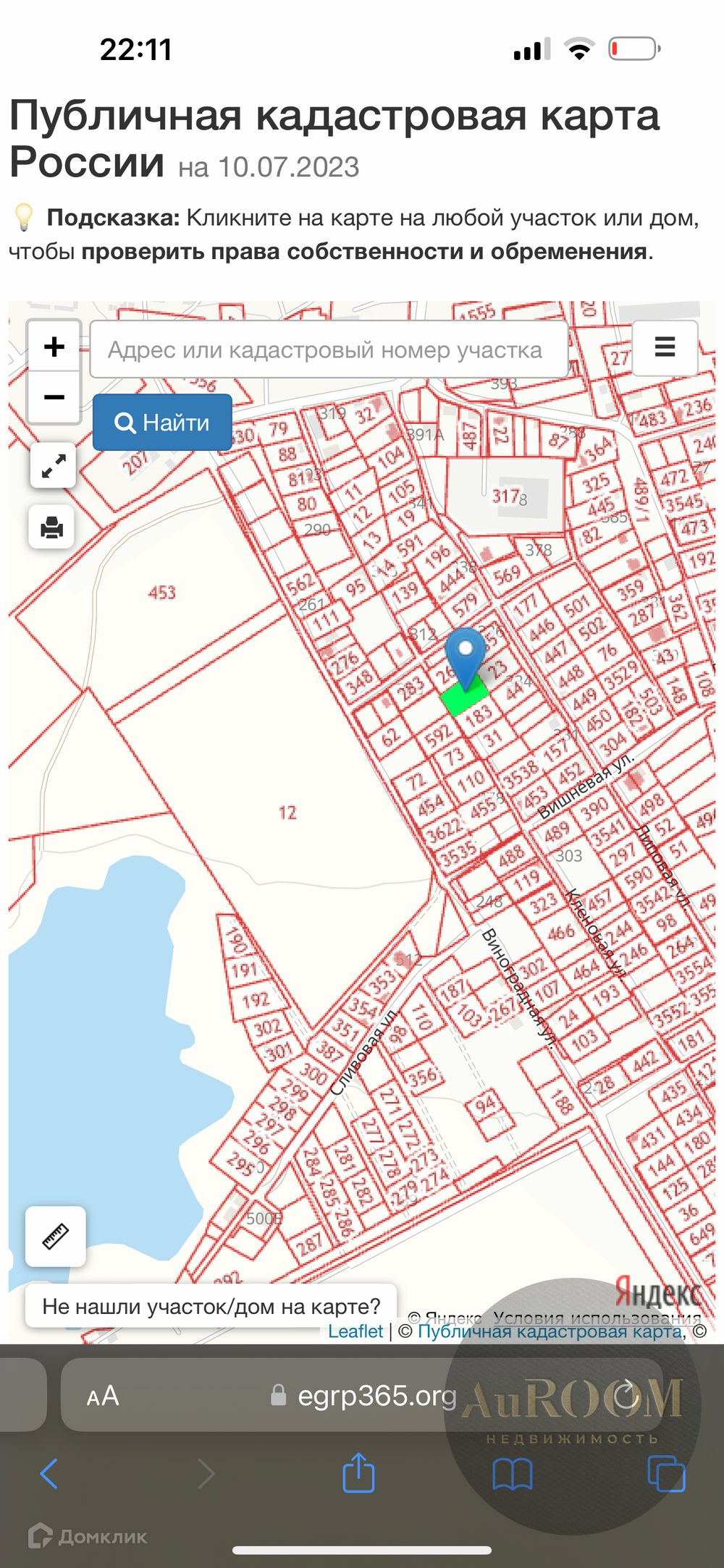Print the map with the printer icon
724x1568 pixels.
(51, 527)
